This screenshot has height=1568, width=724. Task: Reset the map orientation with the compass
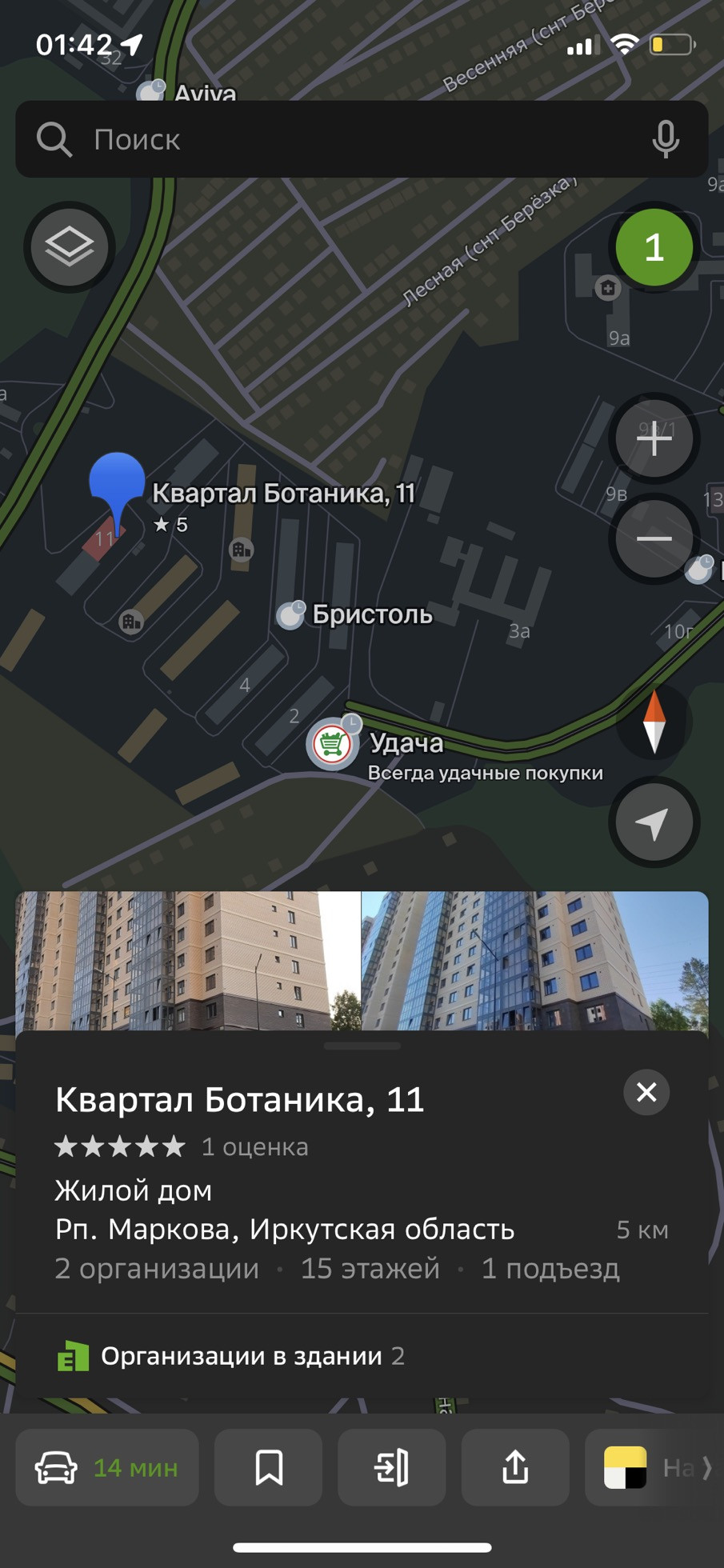pyautogui.click(x=654, y=722)
